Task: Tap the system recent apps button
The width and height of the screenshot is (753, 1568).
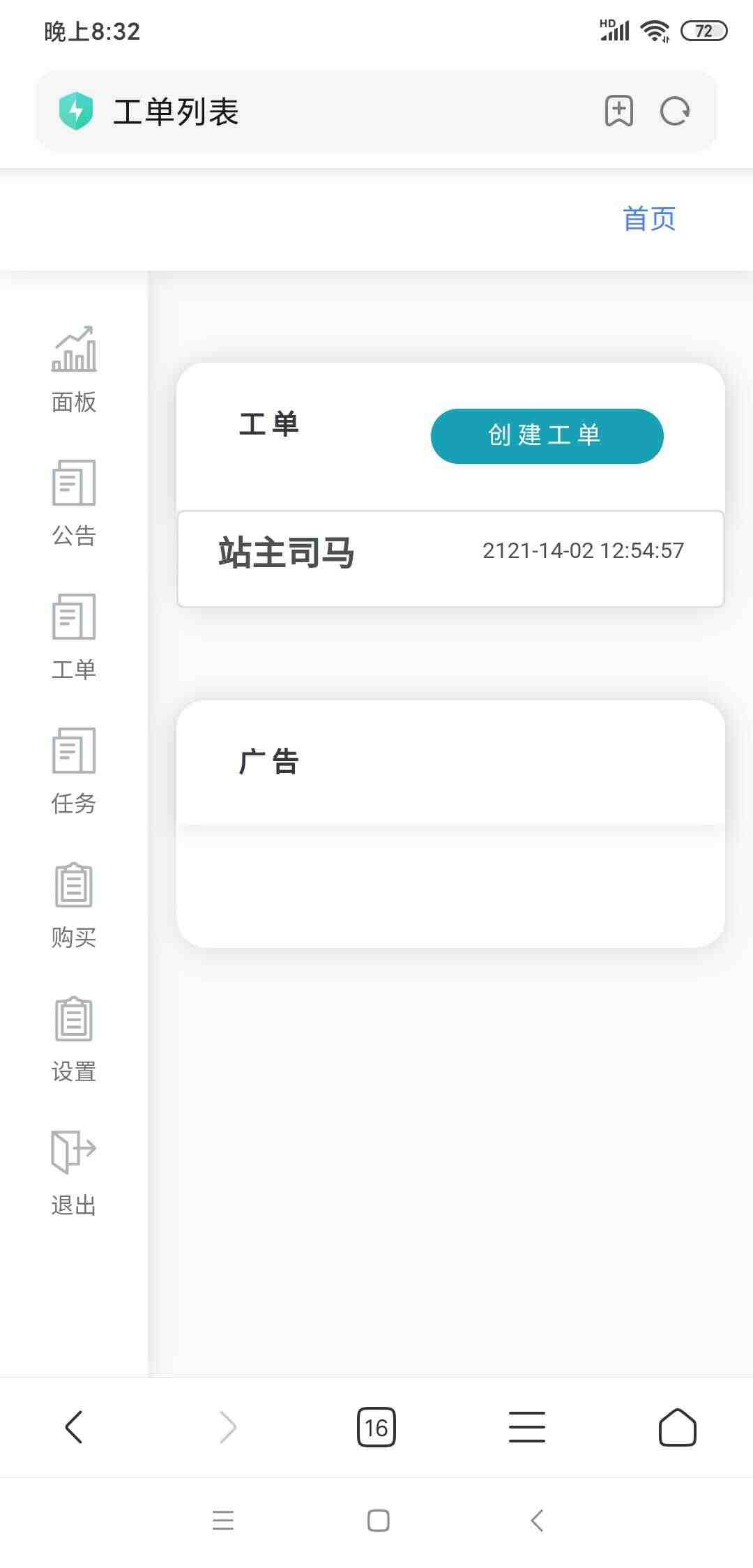Action: (x=223, y=1520)
